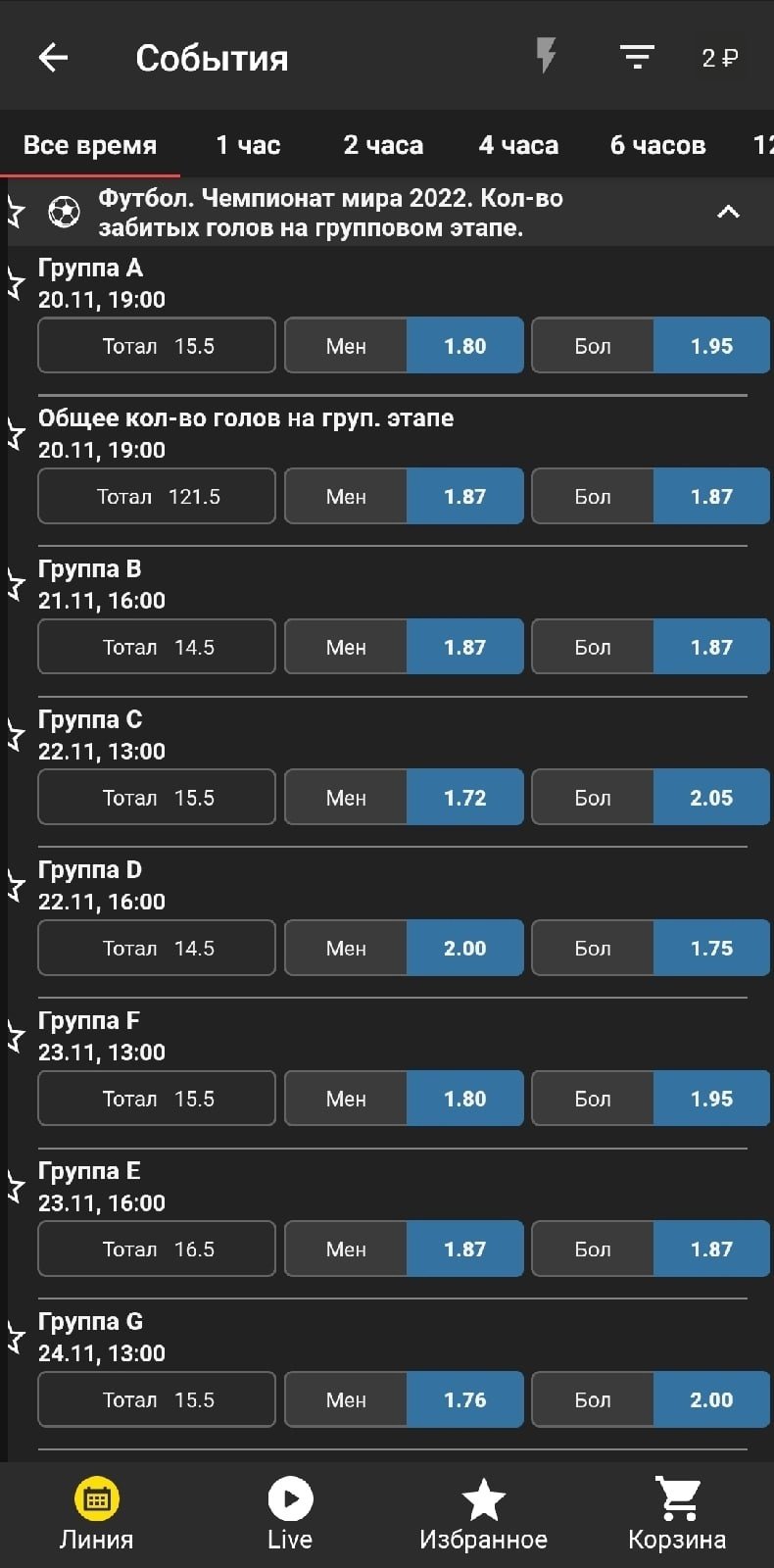Add Группа G to favorites star

click(16, 1337)
